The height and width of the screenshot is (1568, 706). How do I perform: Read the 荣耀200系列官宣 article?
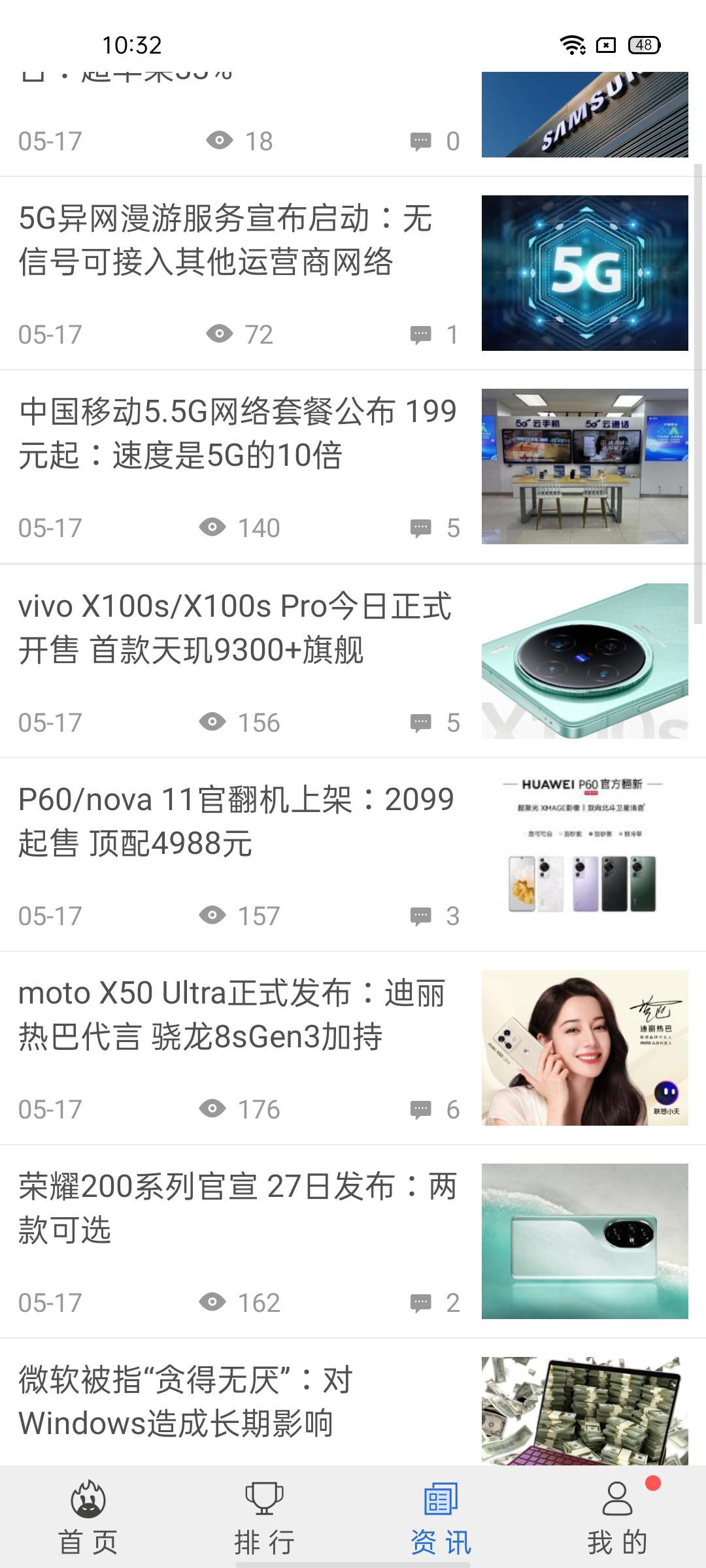[237, 1208]
